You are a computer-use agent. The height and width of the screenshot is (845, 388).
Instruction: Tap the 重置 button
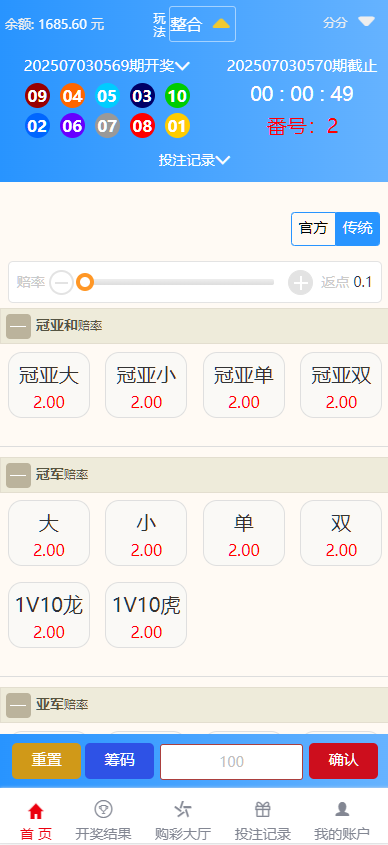[x=46, y=761]
